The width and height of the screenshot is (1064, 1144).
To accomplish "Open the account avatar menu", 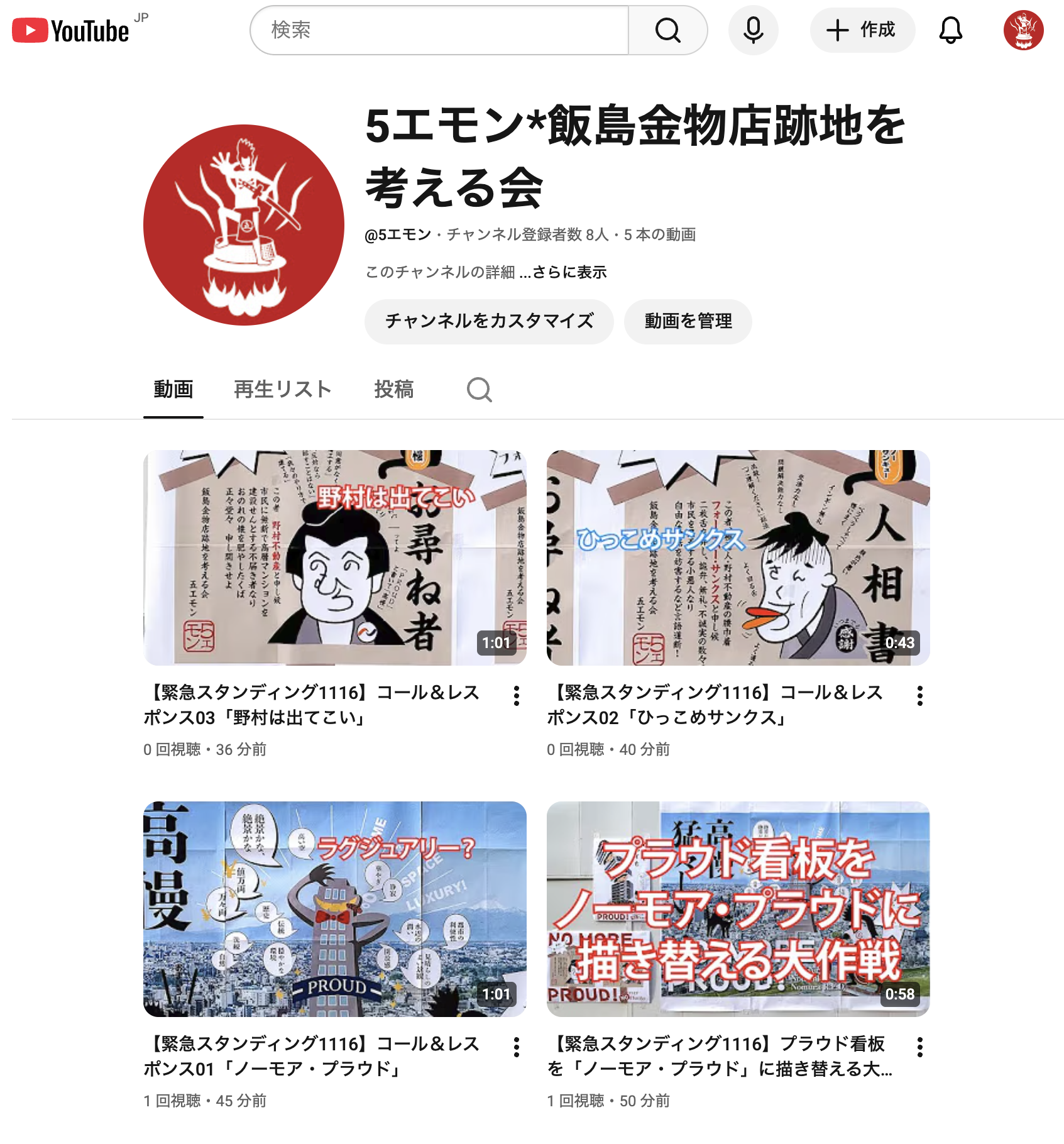I will pos(1023,30).
